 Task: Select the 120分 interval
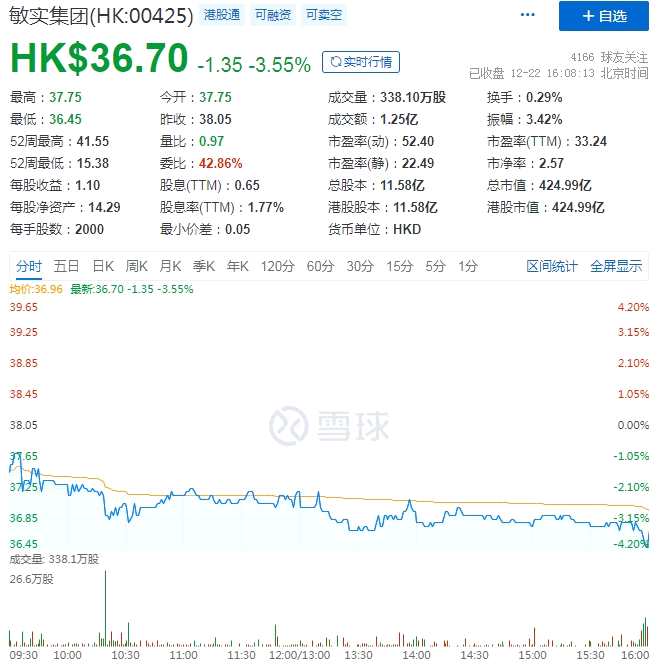pyautogui.click(x=277, y=266)
